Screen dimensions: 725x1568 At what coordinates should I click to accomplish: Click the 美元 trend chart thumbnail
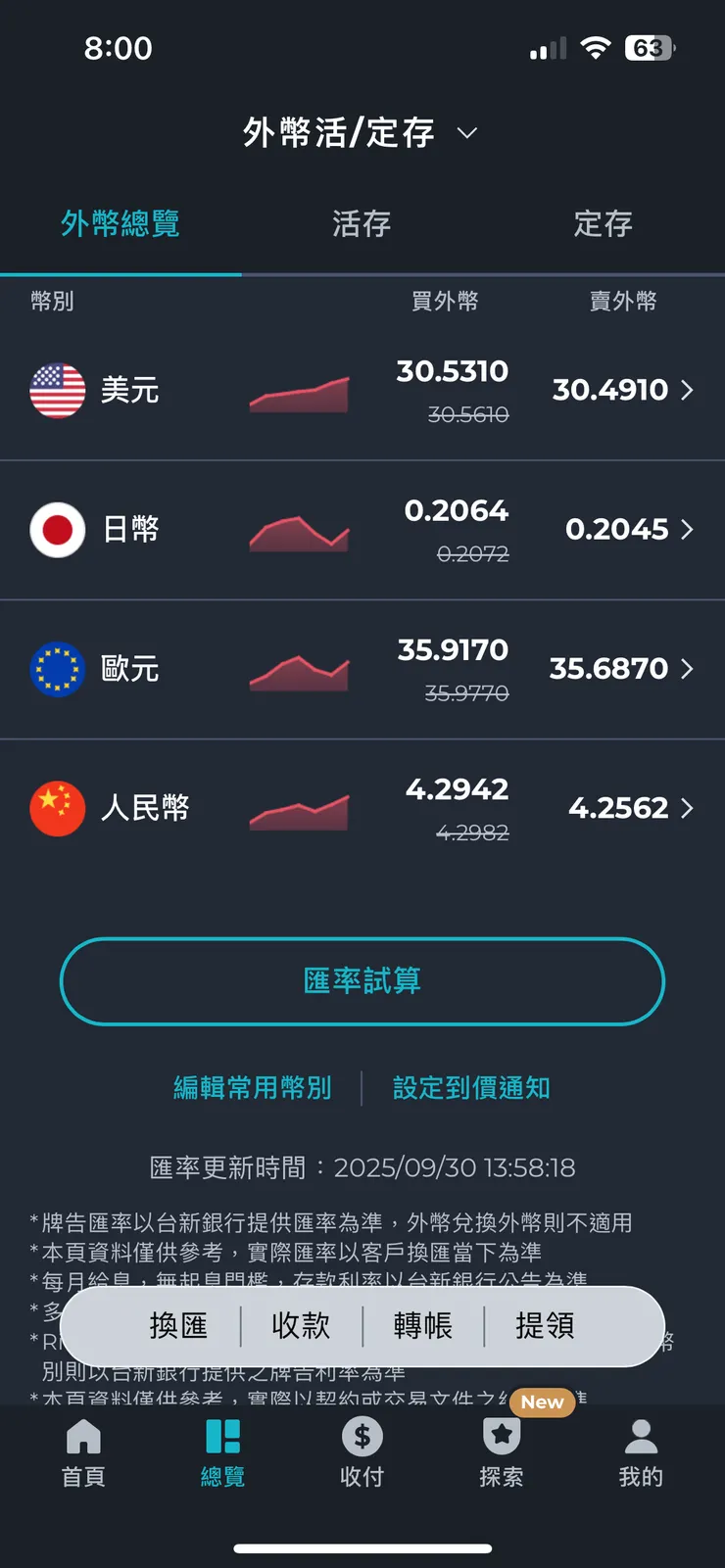(x=298, y=390)
